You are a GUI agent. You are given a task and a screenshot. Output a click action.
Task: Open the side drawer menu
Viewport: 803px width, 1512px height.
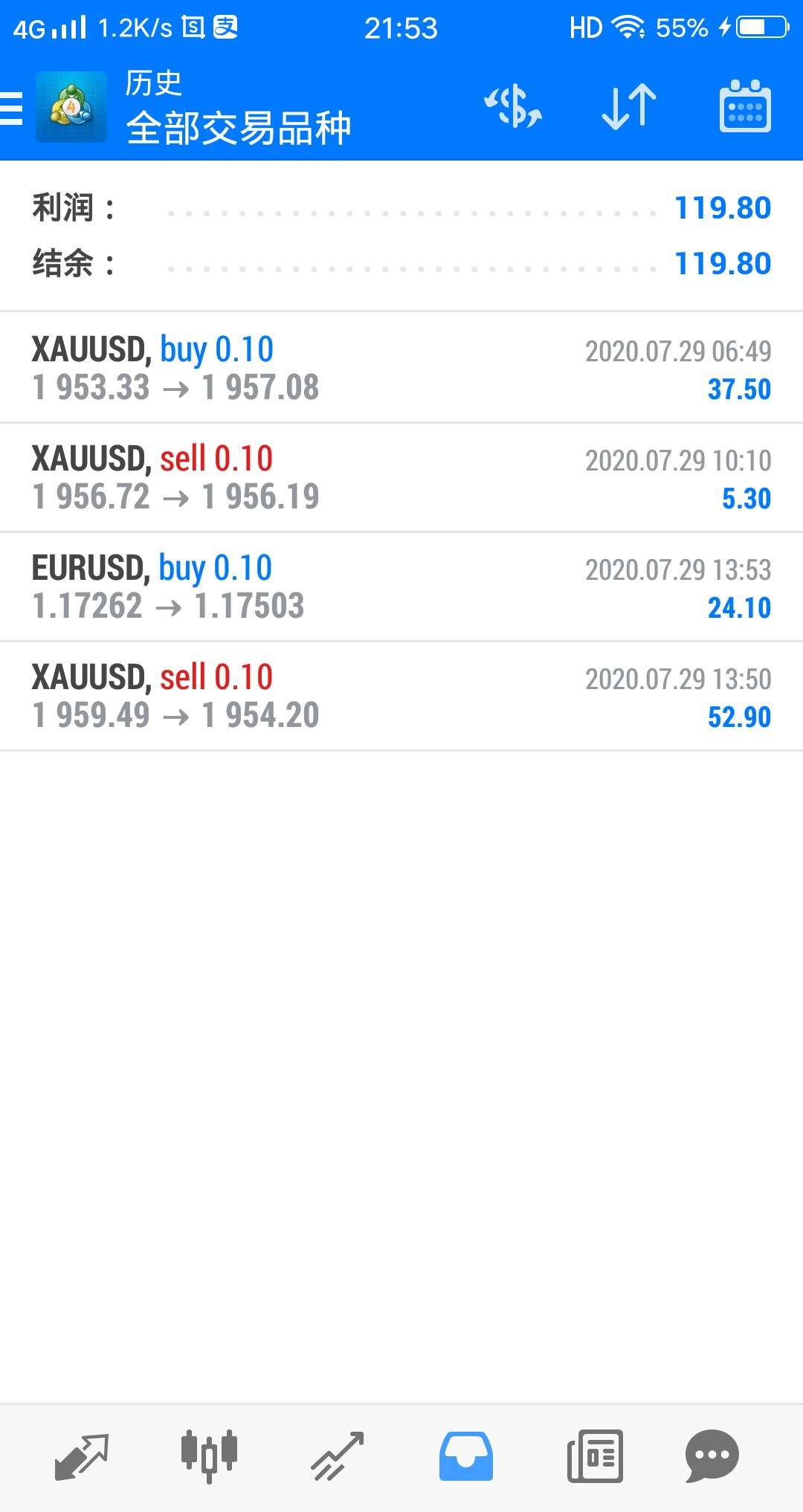click(12, 108)
